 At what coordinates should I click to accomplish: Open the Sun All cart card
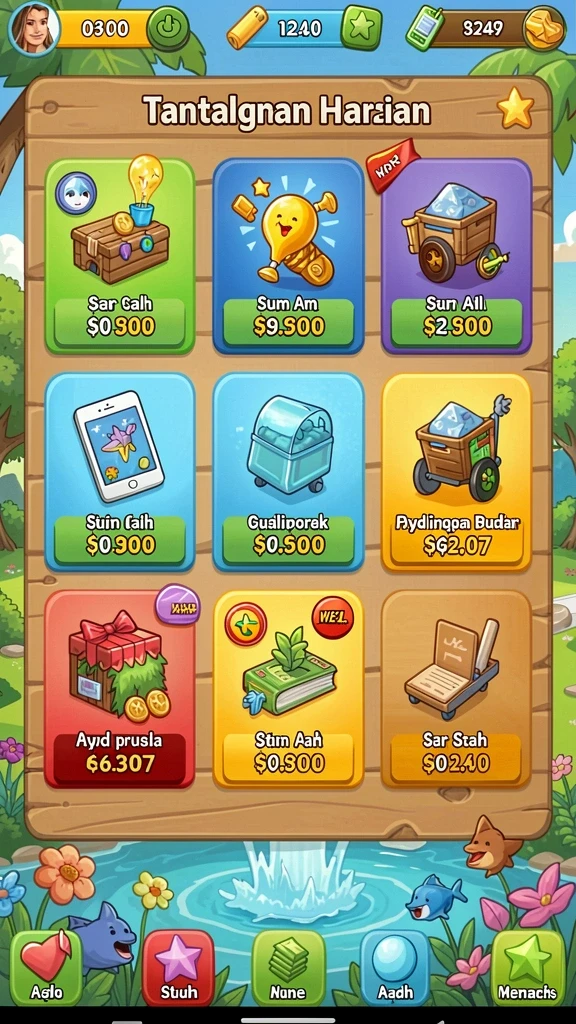[456, 255]
